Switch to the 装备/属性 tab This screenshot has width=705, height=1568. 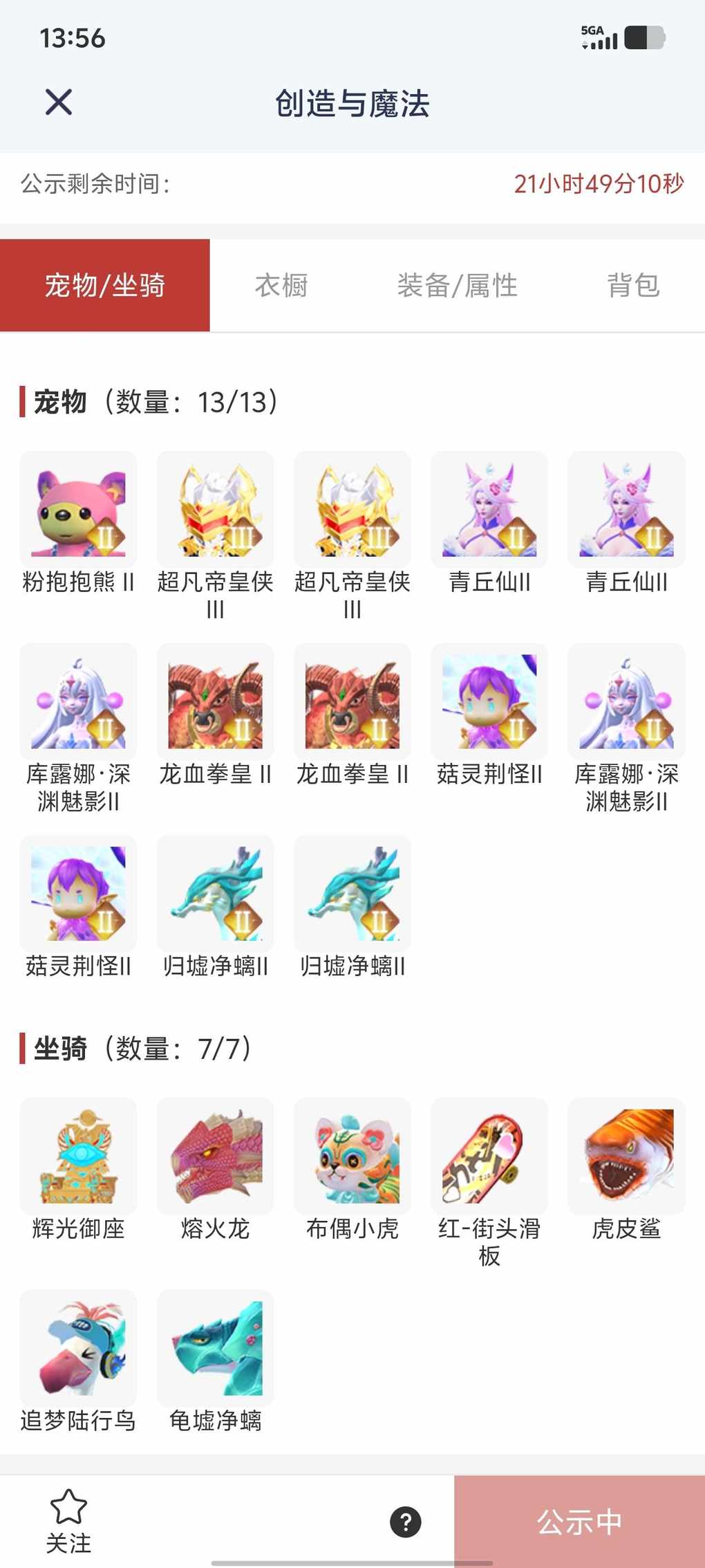[457, 285]
